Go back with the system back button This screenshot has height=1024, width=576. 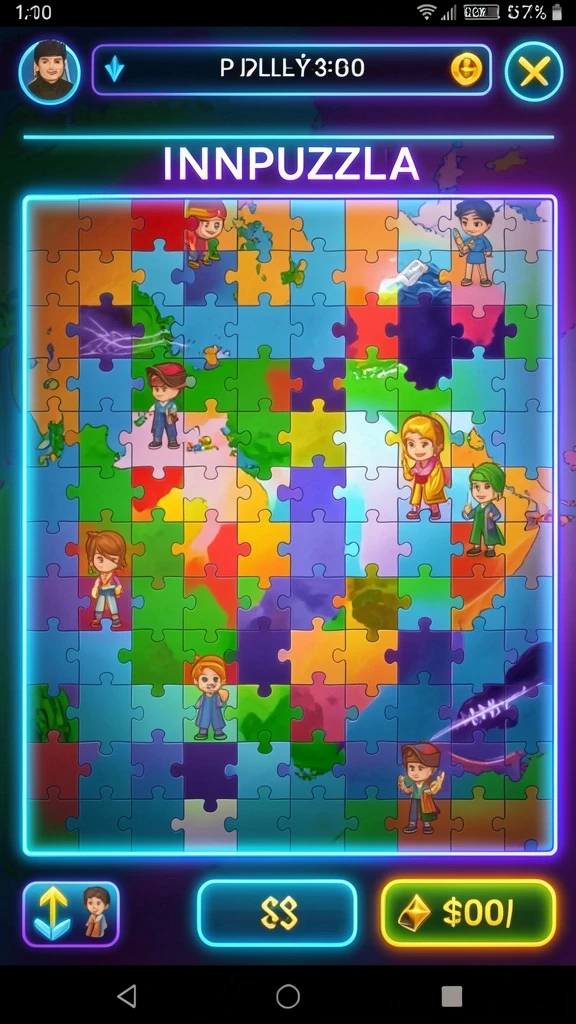coord(127,995)
